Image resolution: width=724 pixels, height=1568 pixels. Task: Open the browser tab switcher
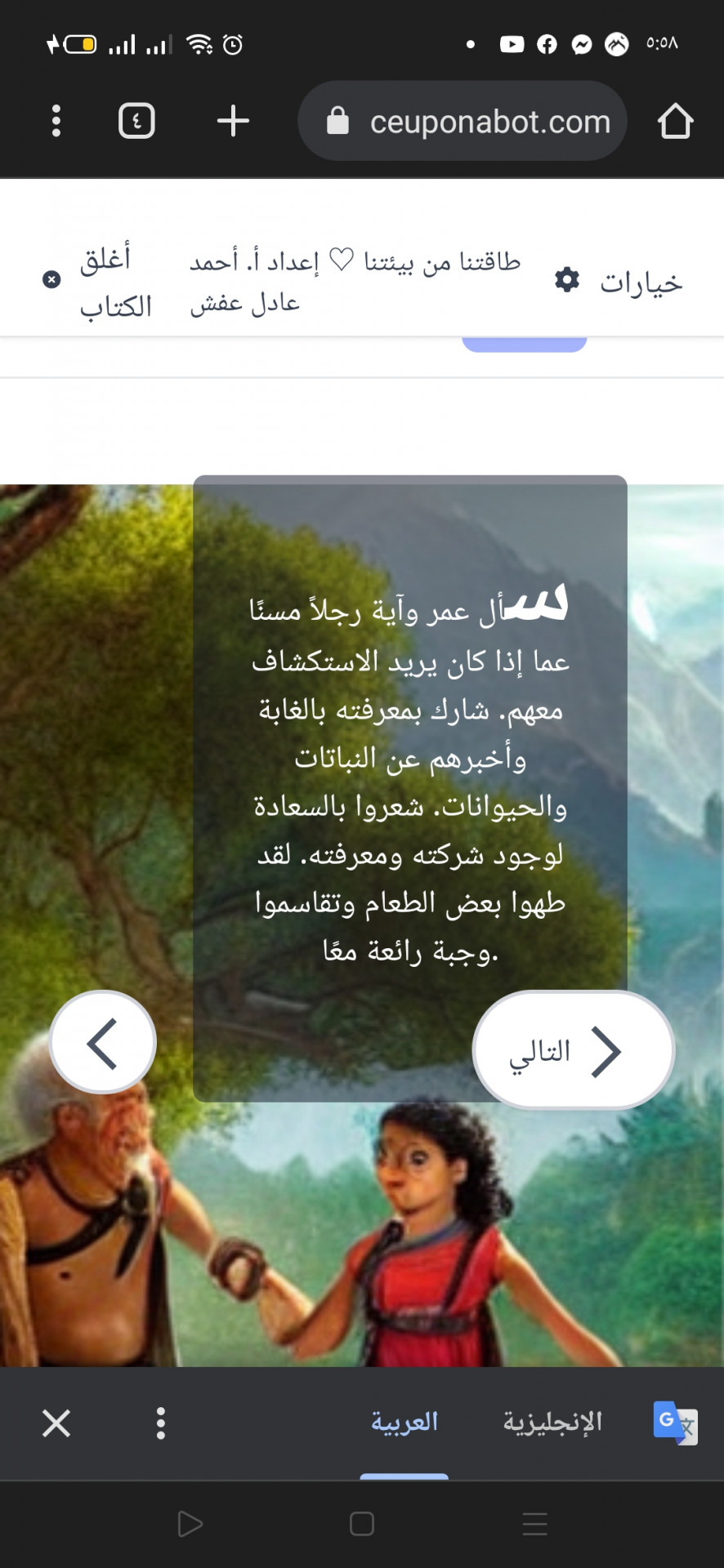coord(136,121)
